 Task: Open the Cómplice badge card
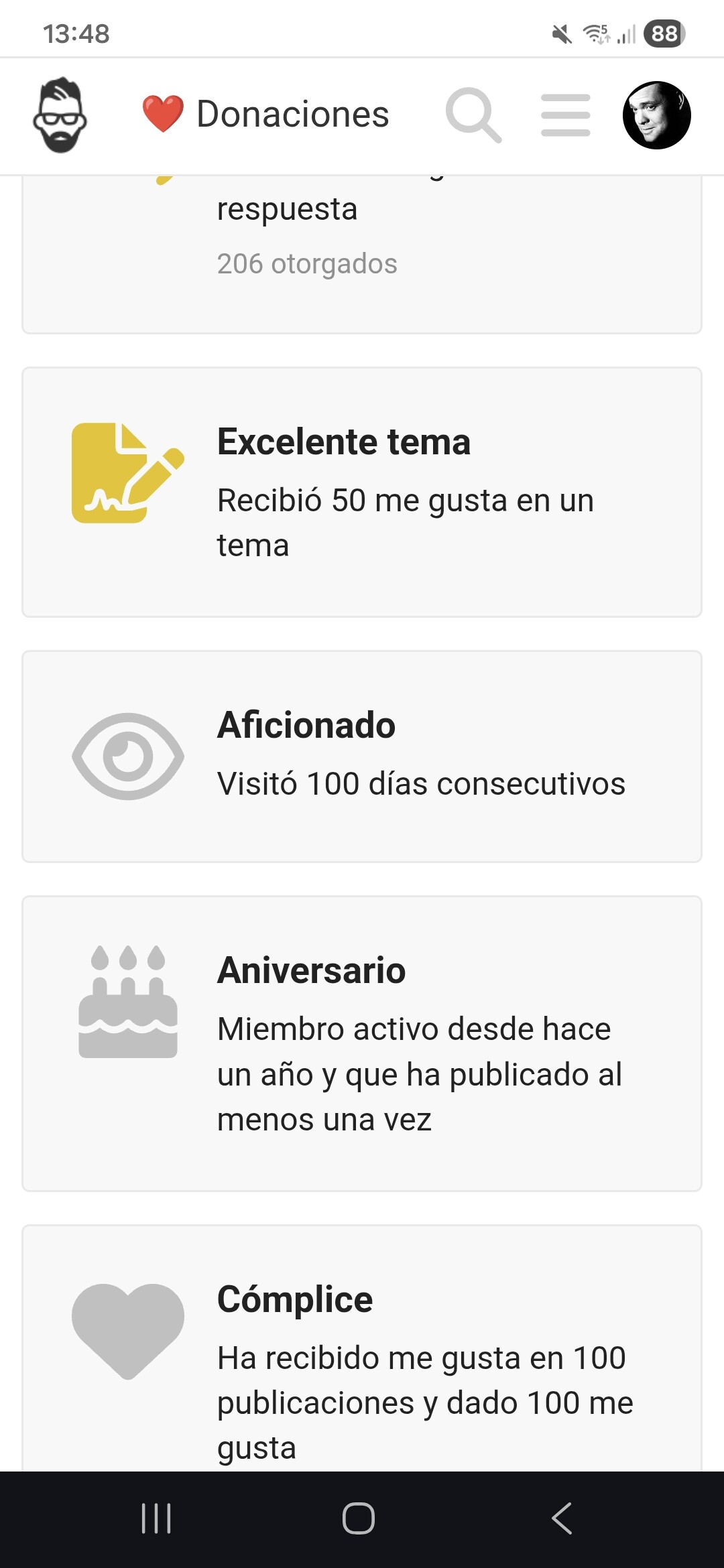[x=295, y=1300]
